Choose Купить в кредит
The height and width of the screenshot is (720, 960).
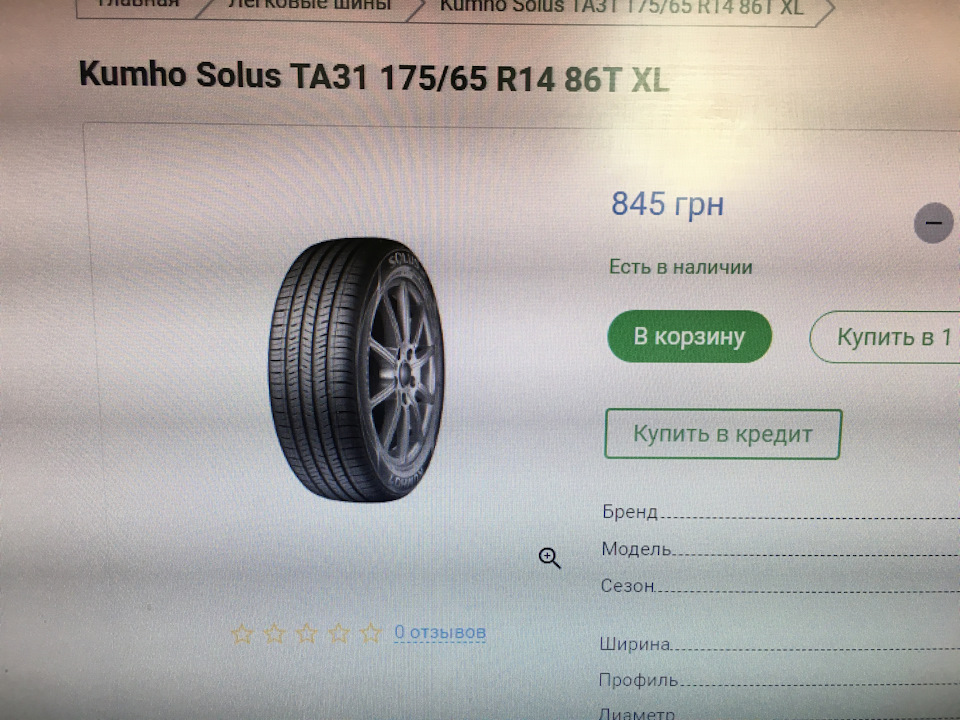722,435
